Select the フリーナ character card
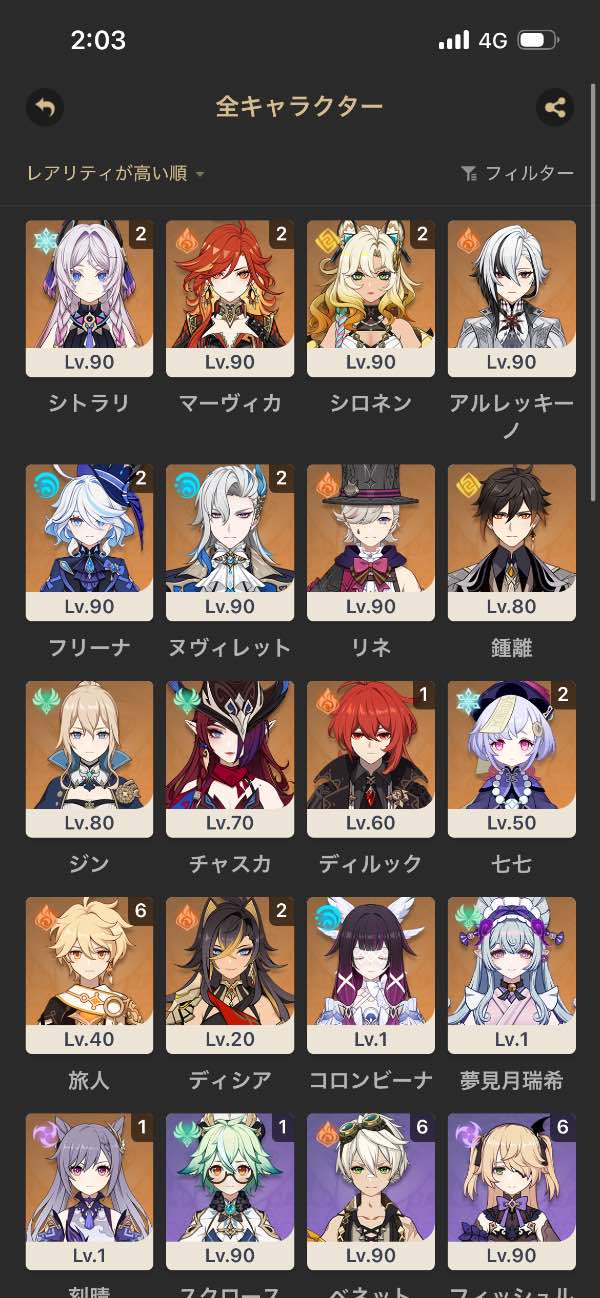 pos(89,541)
